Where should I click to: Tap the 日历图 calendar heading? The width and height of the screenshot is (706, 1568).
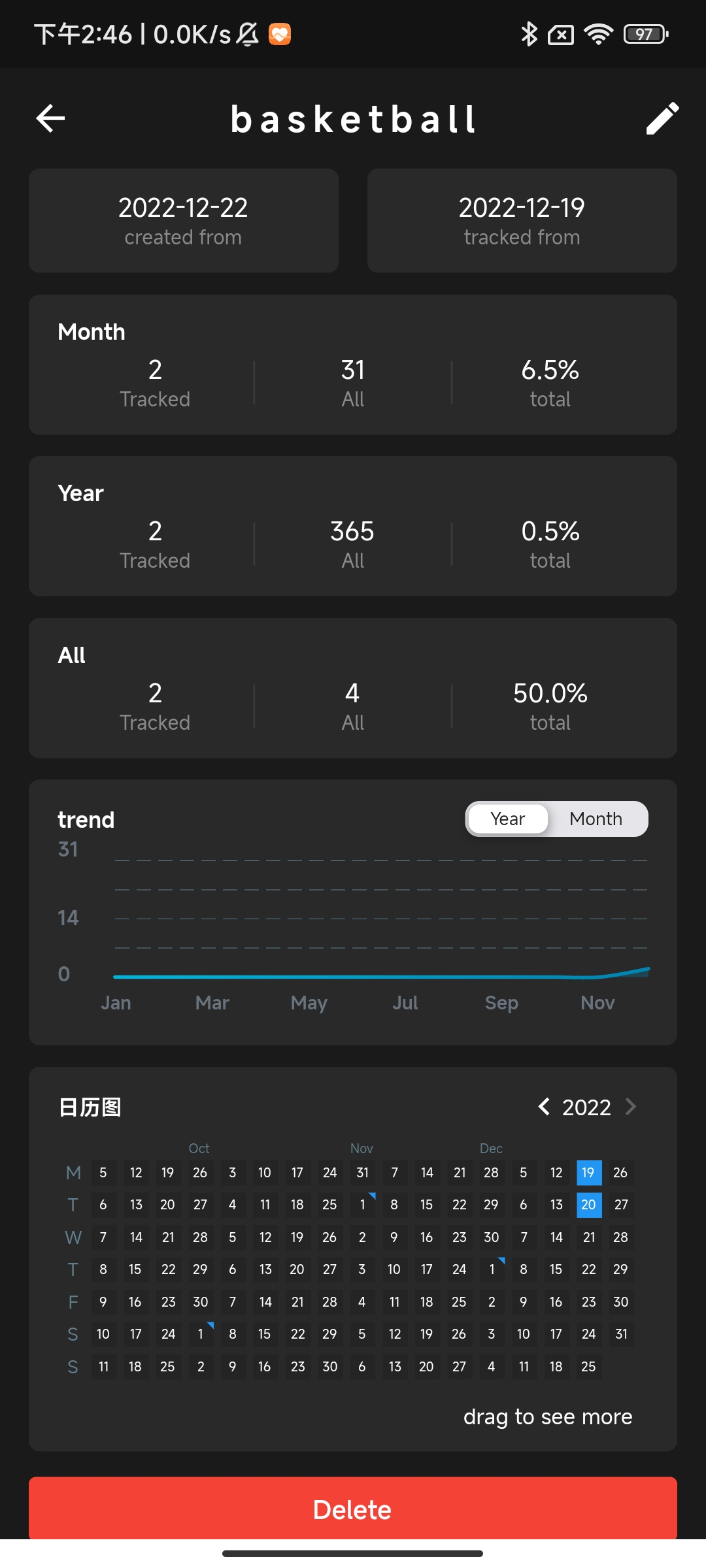[x=92, y=1107]
